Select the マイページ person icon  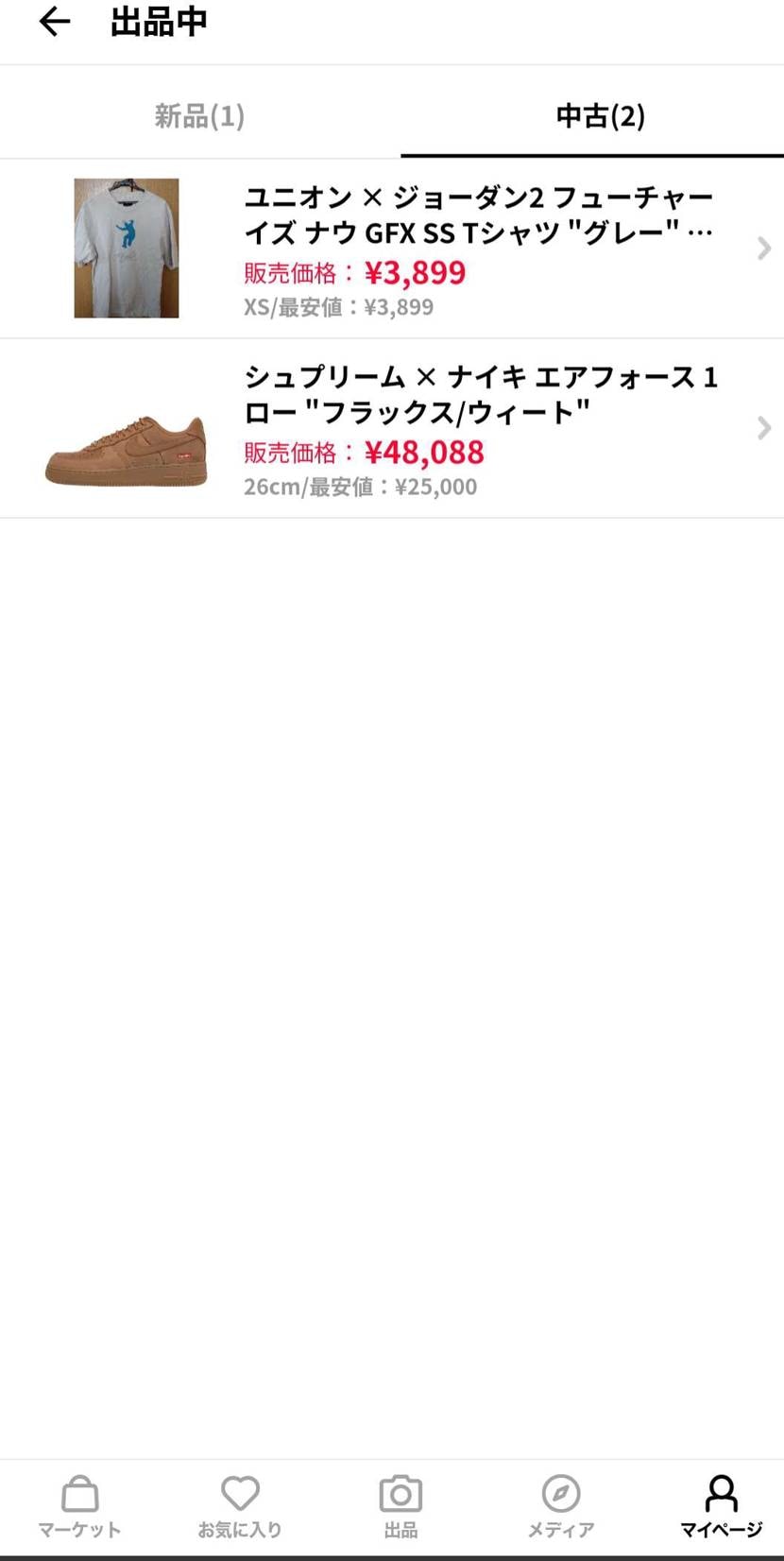click(720, 1505)
